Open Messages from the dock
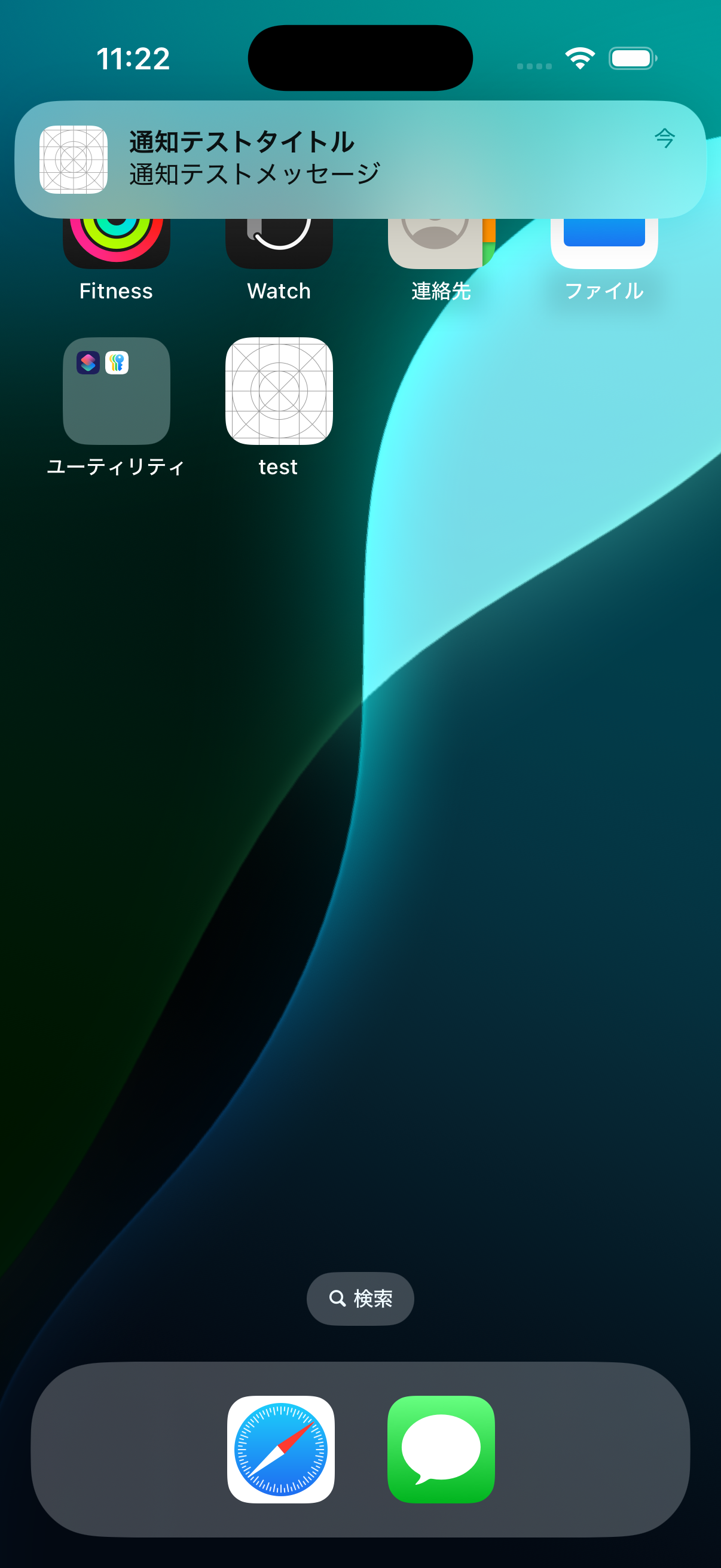The height and width of the screenshot is (1568, 721). pos(441,1450)
